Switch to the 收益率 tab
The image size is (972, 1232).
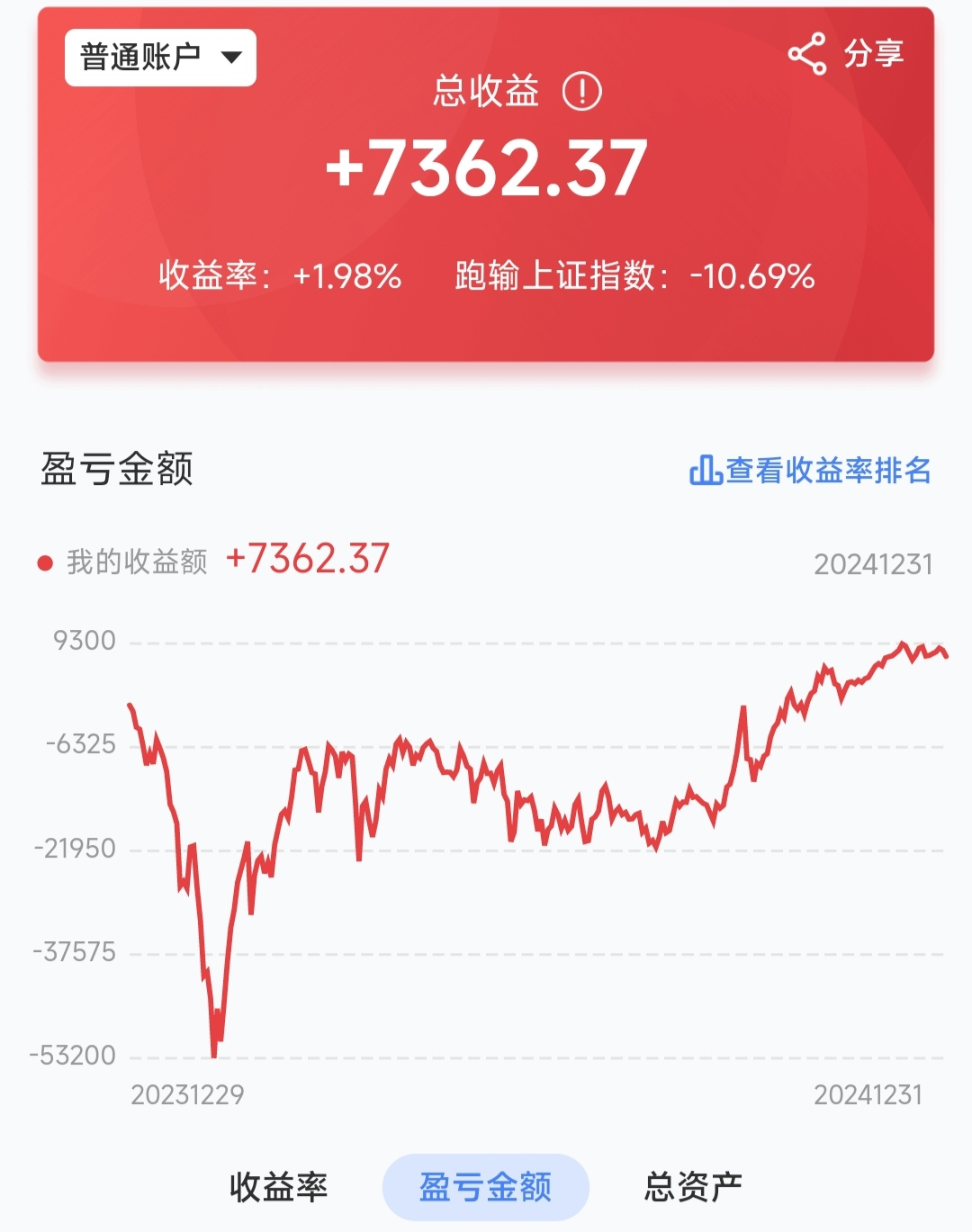point(278,1187)
